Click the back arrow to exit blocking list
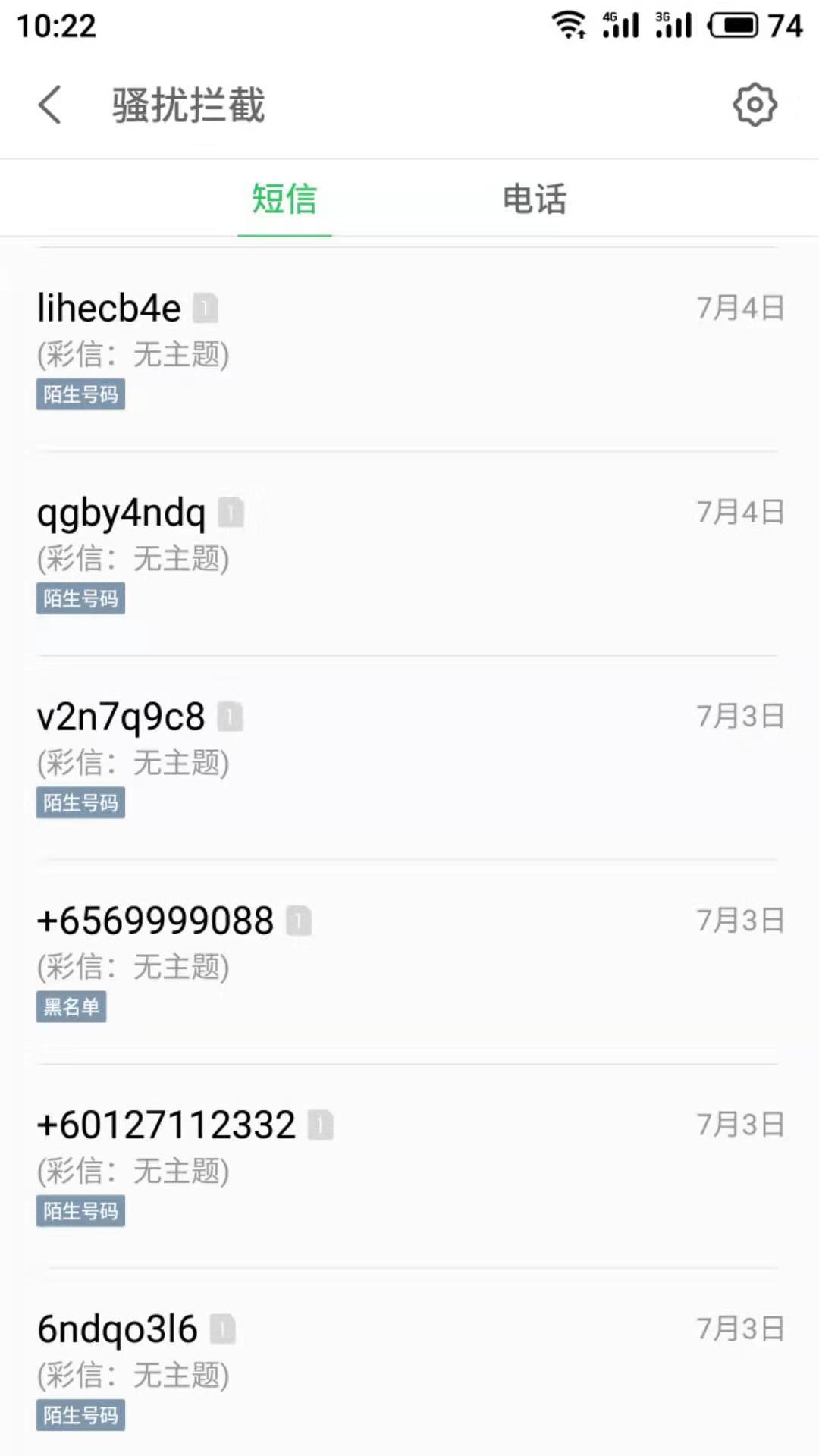 pos(50,105)
